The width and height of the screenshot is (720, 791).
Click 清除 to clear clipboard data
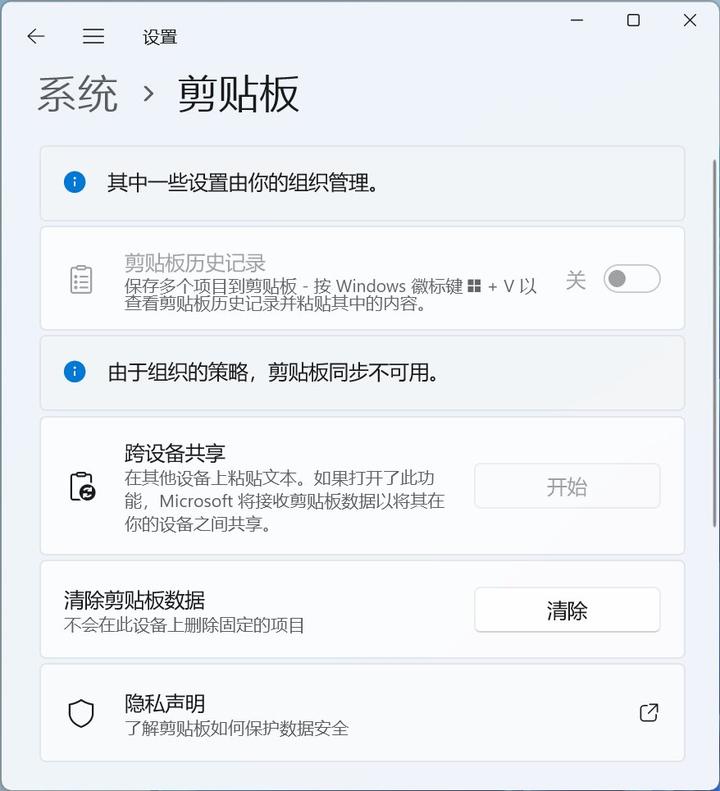(566, 610)
